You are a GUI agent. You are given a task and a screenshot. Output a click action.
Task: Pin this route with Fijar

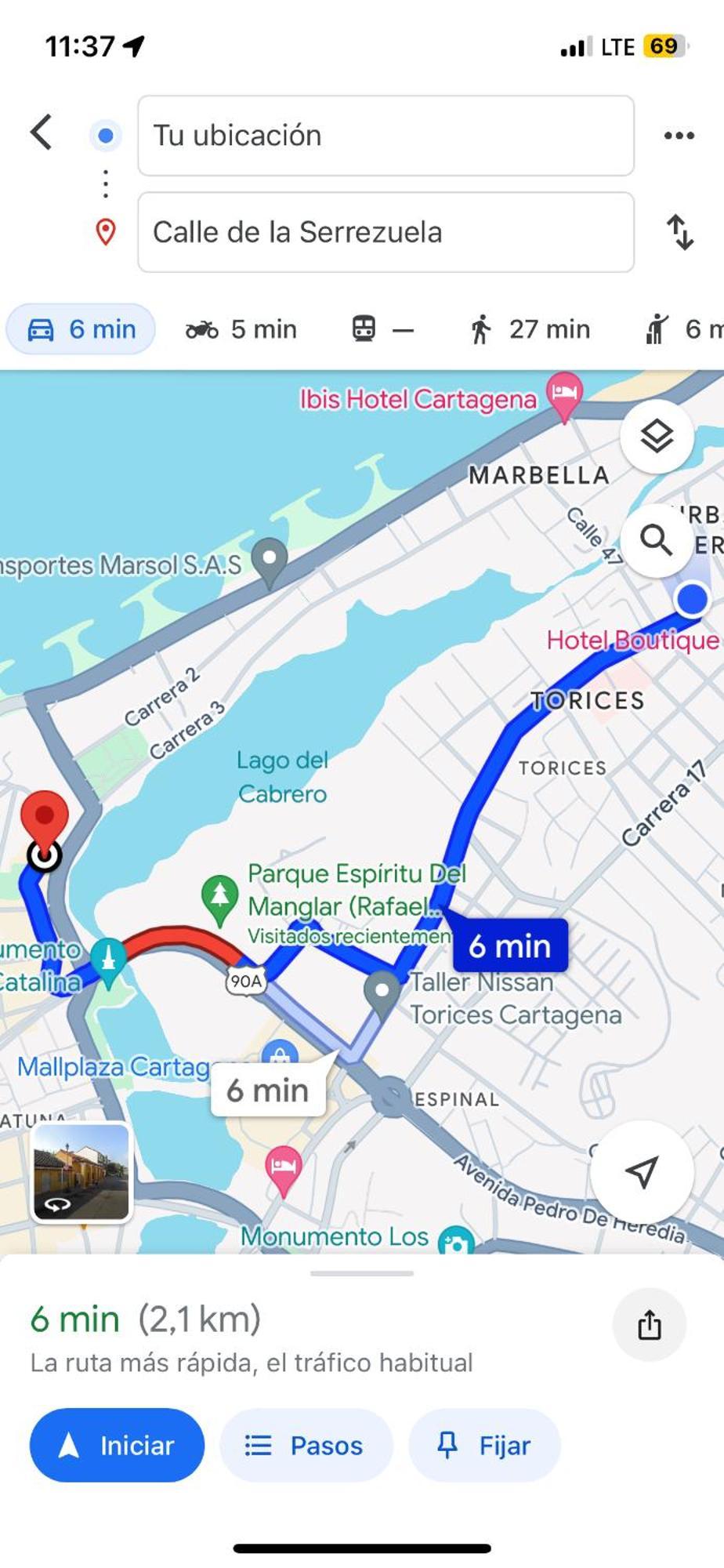pos(484,1445)
